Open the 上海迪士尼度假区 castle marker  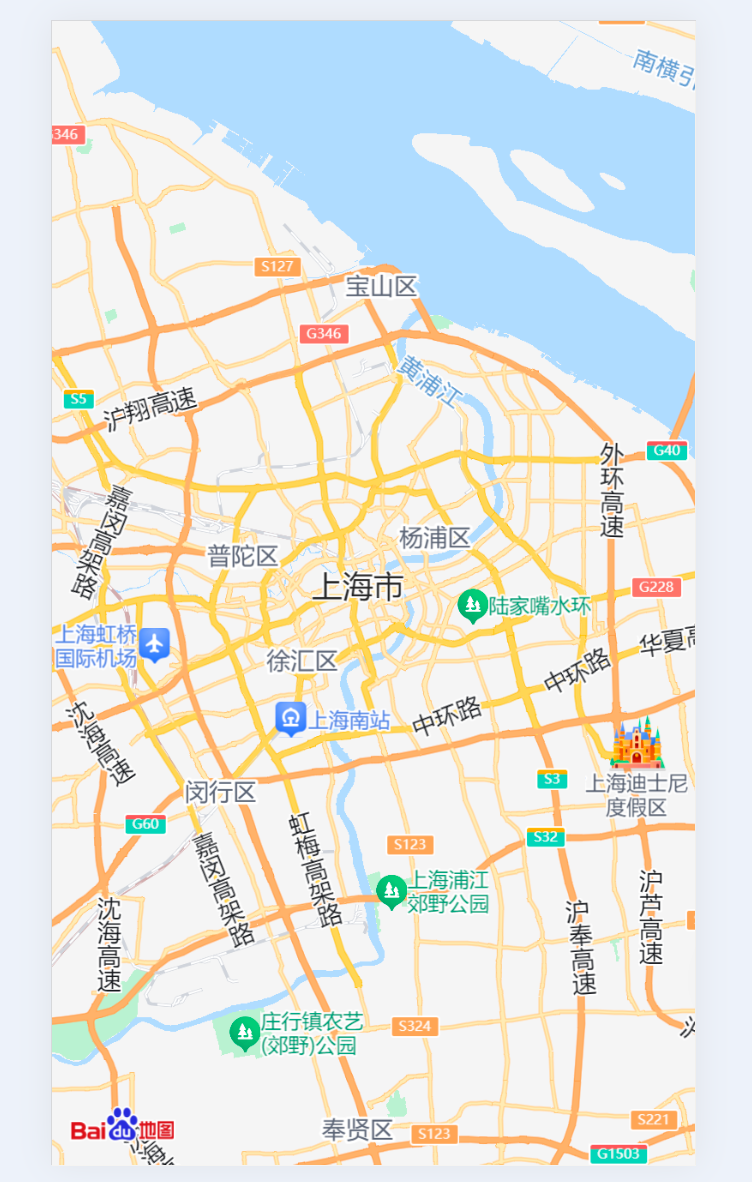pyautogui.click(x=637, y=745)
